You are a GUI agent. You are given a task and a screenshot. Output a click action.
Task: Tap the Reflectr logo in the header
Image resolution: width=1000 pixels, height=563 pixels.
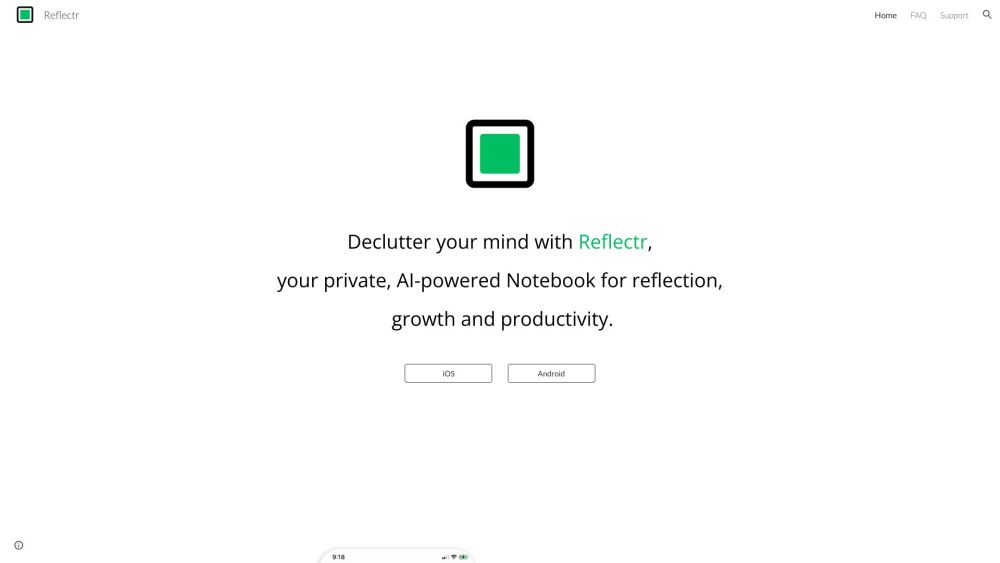click(25, 15)
